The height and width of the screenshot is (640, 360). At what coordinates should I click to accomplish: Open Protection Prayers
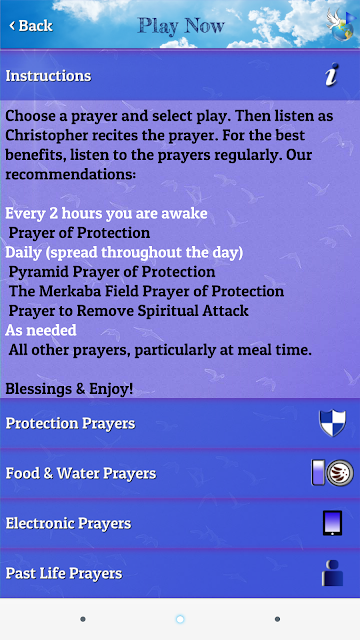tap(180, 423)
